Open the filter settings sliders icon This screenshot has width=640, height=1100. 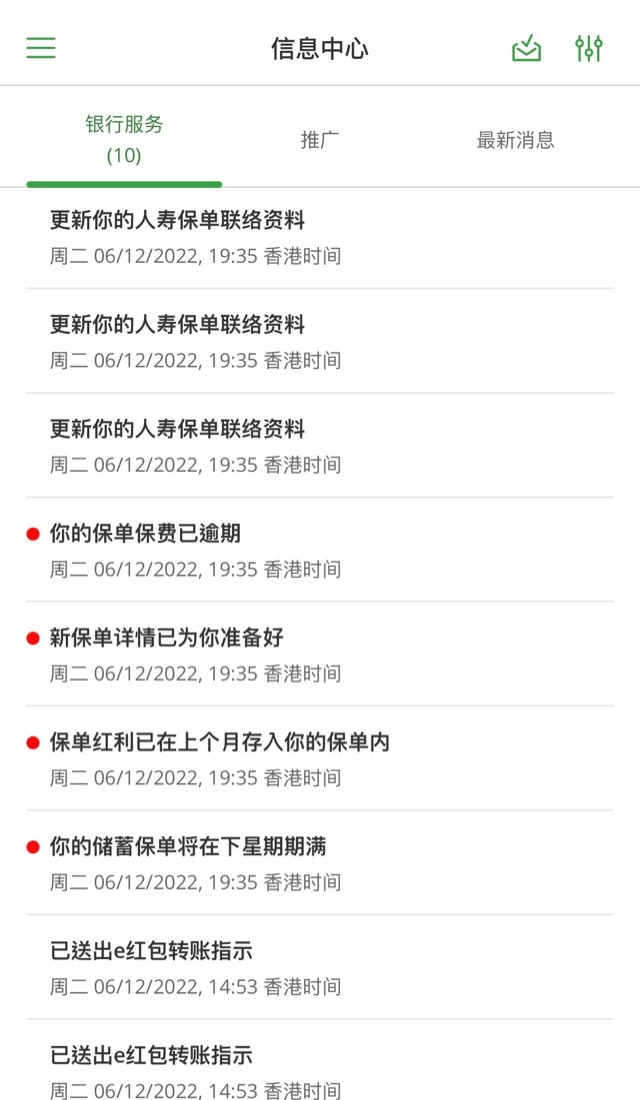pos(588,48)
